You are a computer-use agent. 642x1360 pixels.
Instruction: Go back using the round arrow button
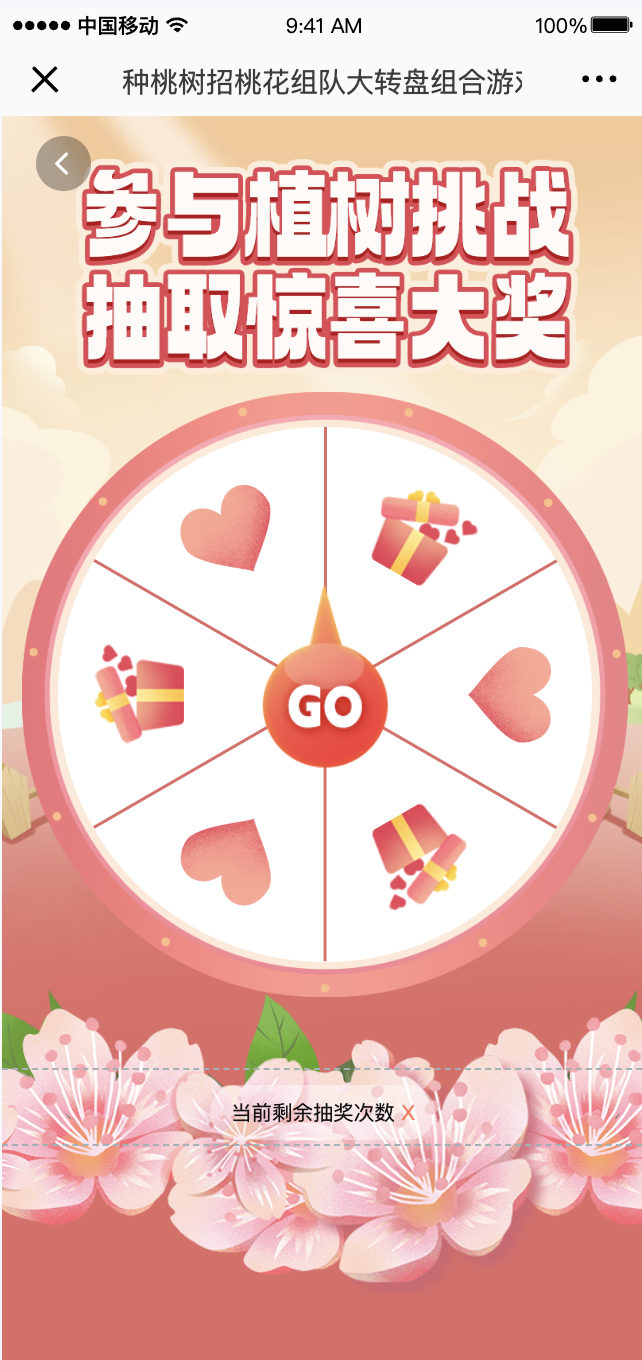63,163
